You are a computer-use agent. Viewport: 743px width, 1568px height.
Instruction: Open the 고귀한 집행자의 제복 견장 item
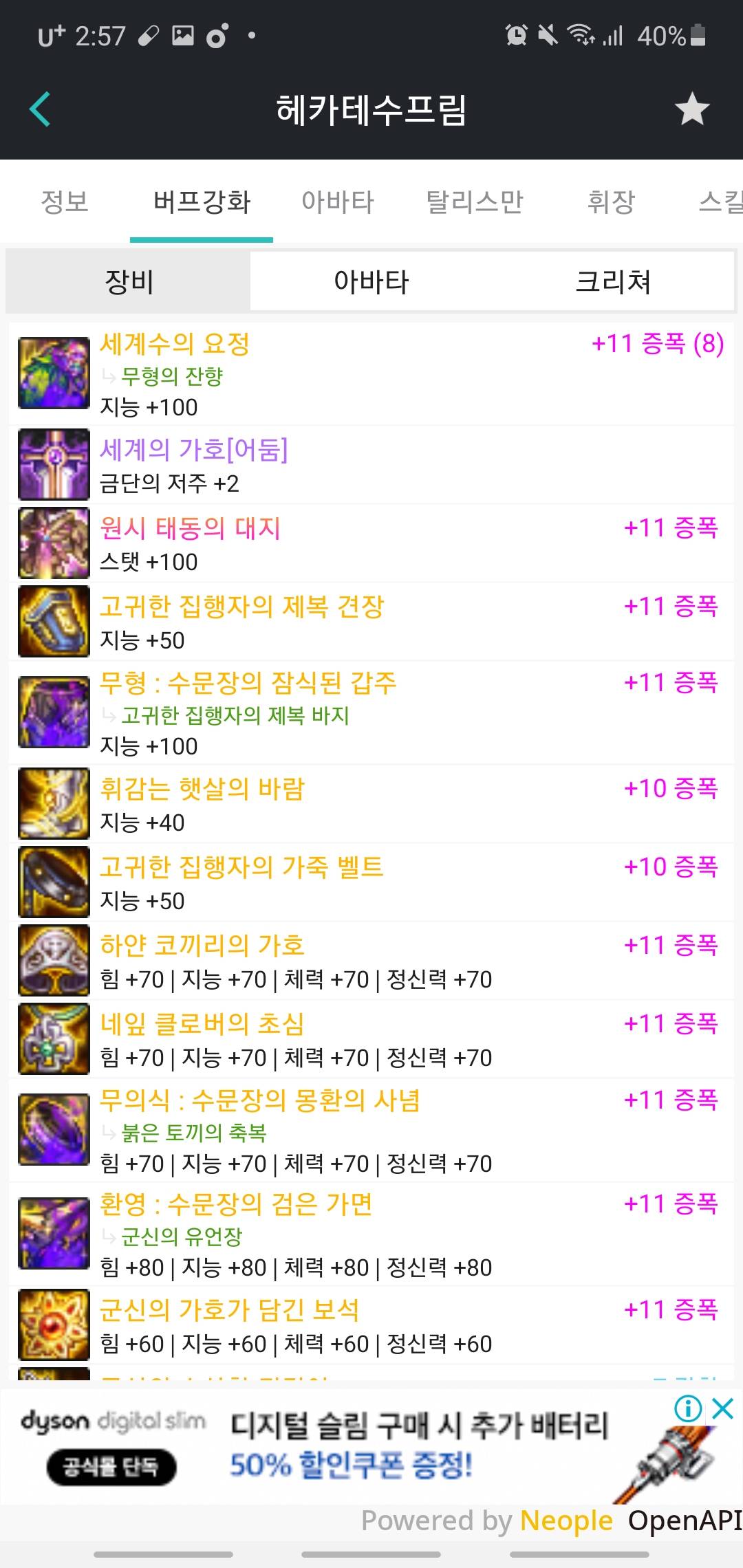pyautogui.click(x=371, y=622)
